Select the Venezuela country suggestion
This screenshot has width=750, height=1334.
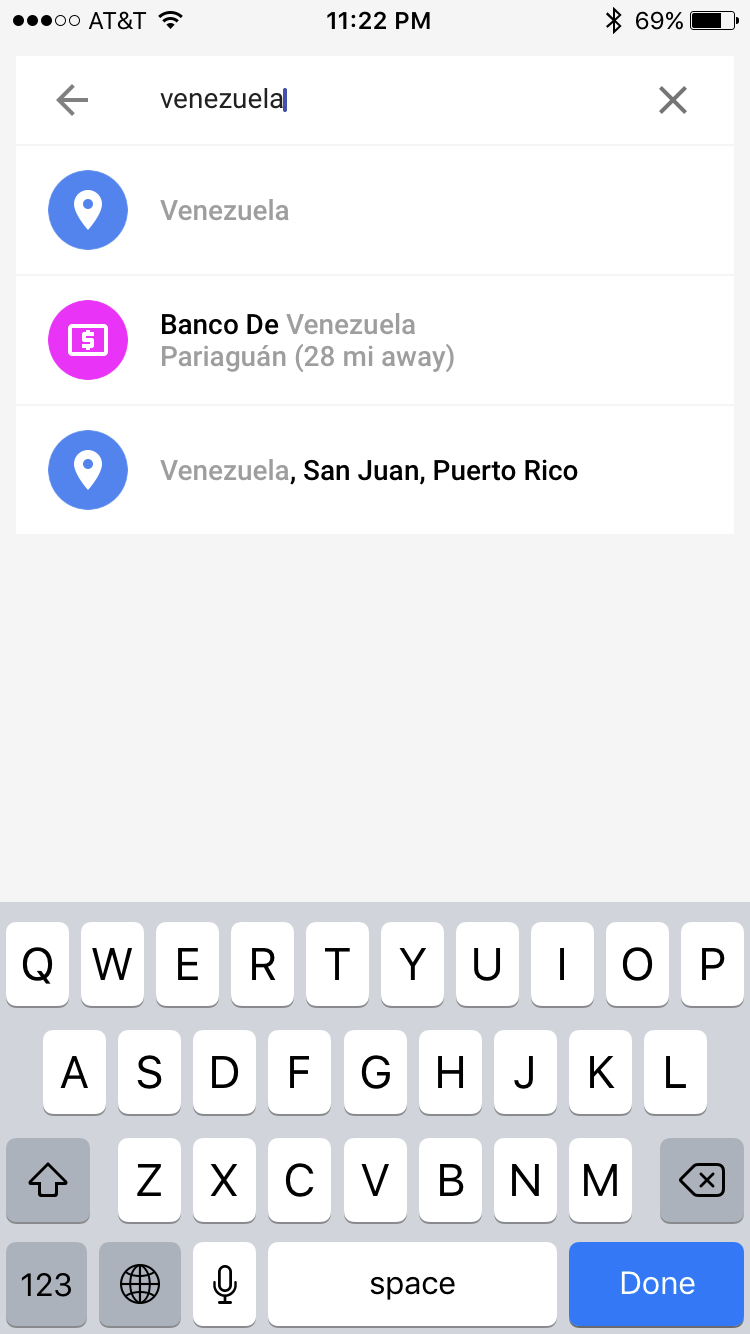(x=375, y=210)
